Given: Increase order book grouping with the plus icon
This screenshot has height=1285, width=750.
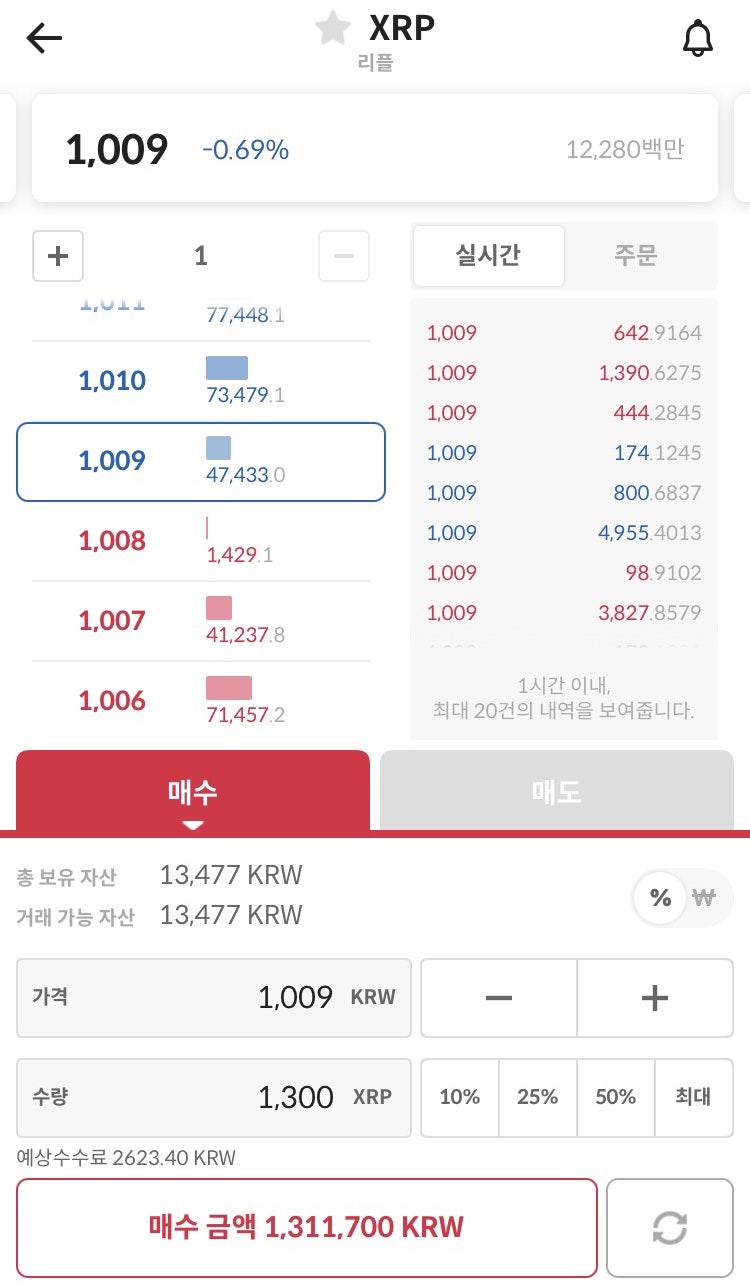Looking at the screenshot, I should 57,256.
